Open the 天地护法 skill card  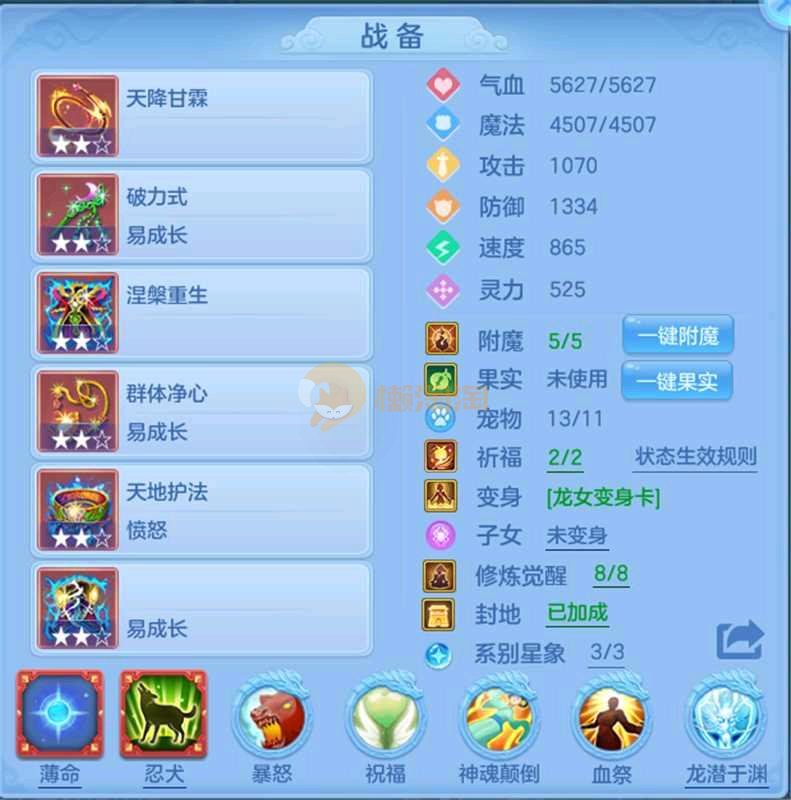tap(202, 510)
